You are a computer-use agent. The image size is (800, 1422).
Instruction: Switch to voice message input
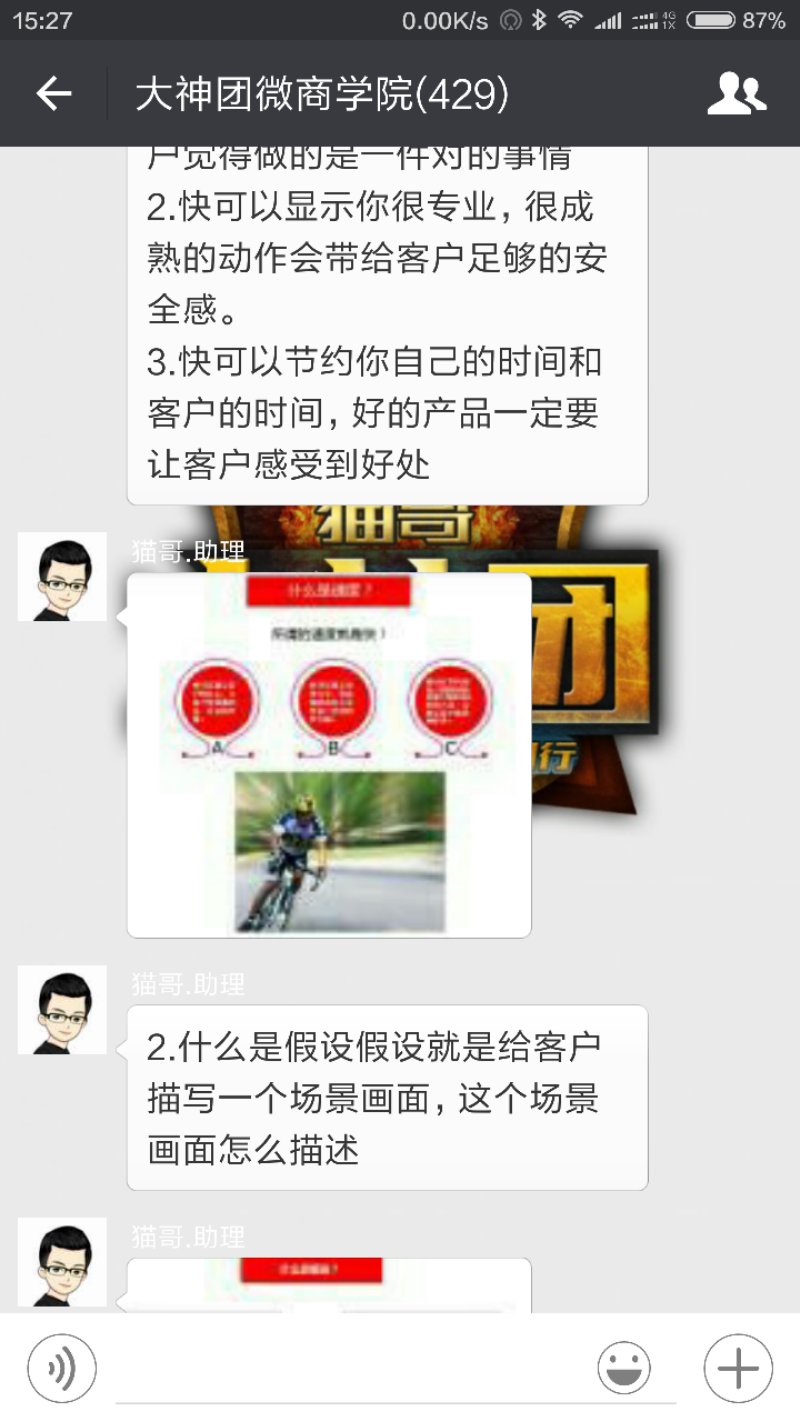62,1368
